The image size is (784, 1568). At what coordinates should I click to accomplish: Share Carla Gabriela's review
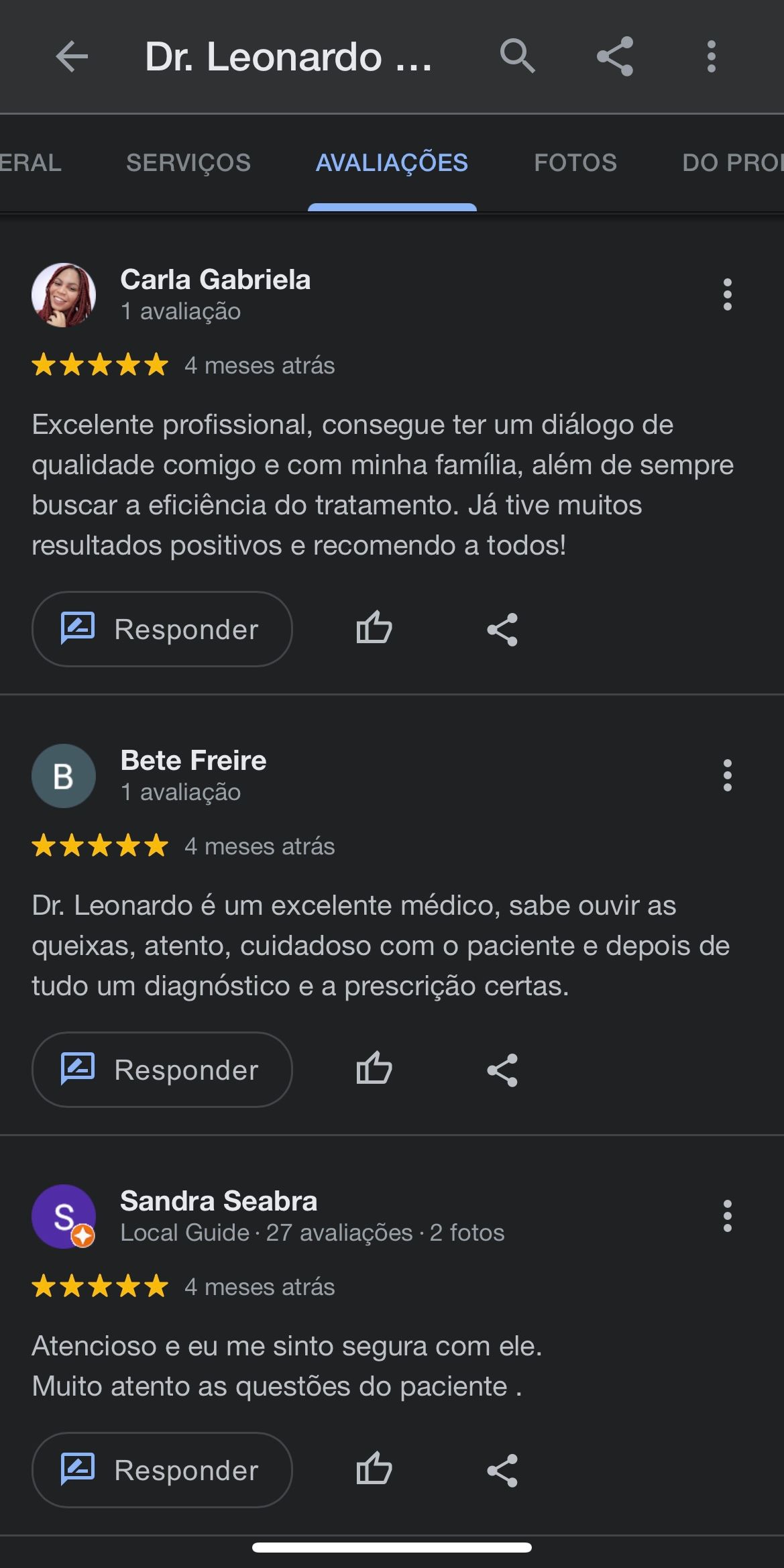click(502, 628)
